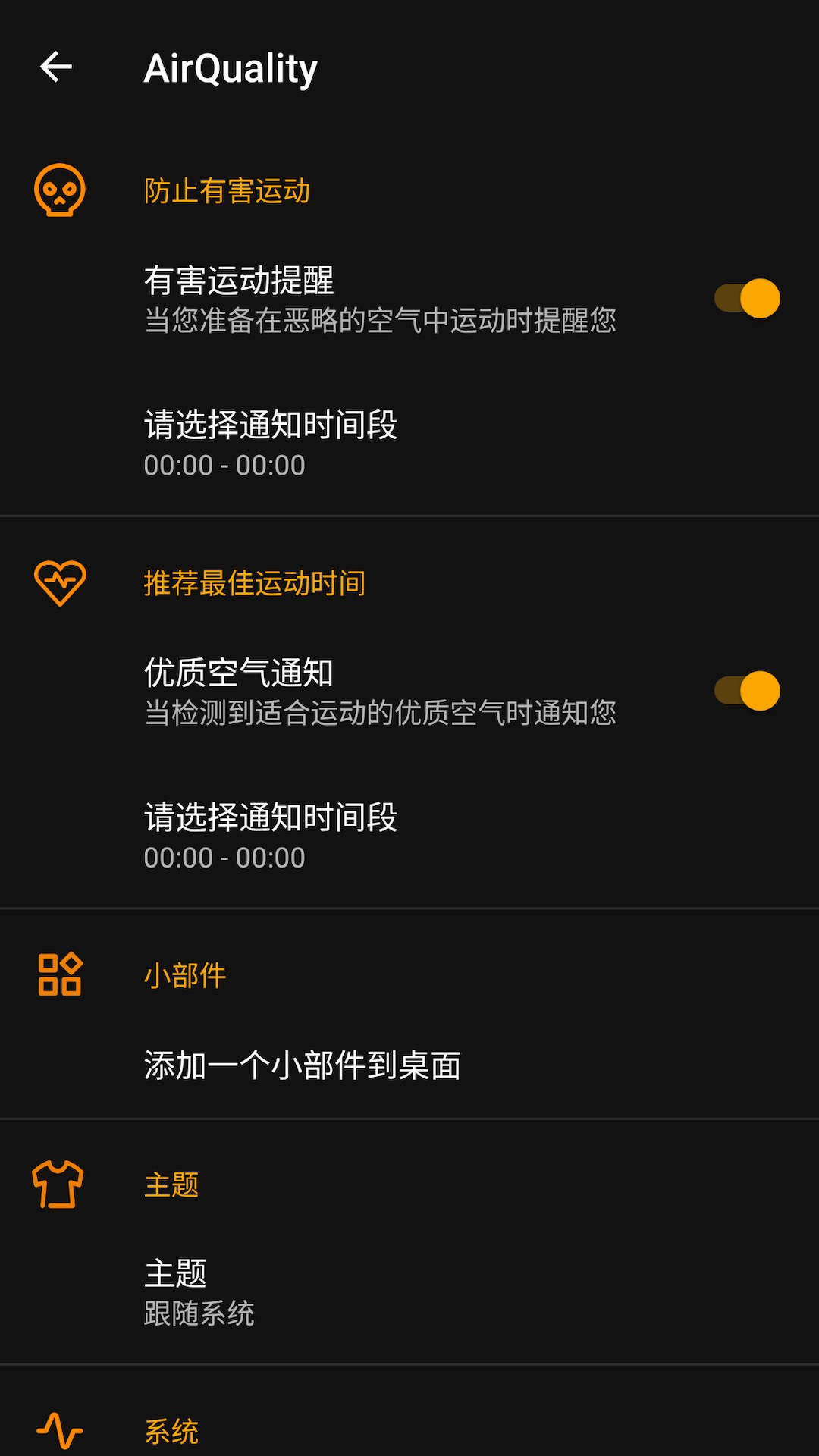Click the back arrow icon
819x1456 pixels.
(57, 68)
